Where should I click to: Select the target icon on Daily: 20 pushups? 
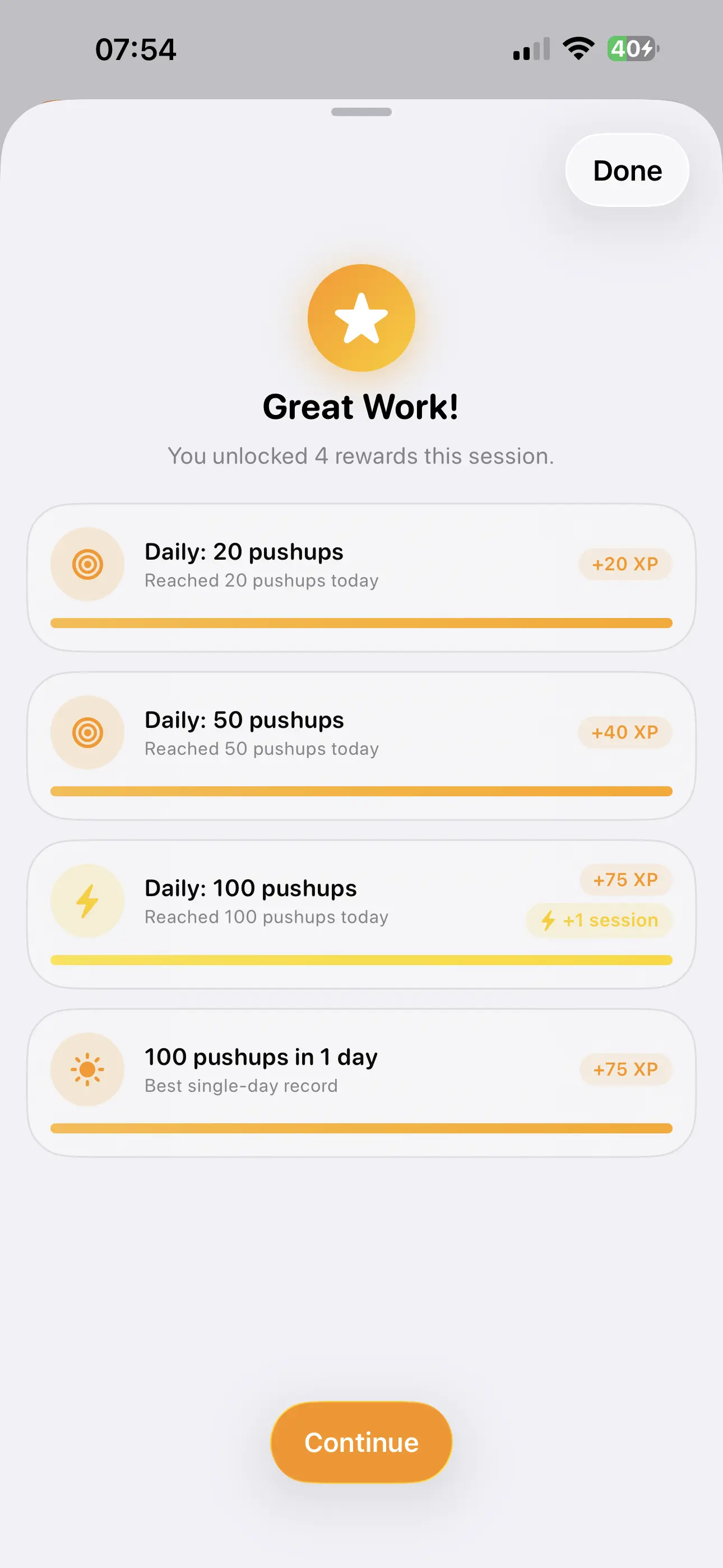tap(87, 564)
